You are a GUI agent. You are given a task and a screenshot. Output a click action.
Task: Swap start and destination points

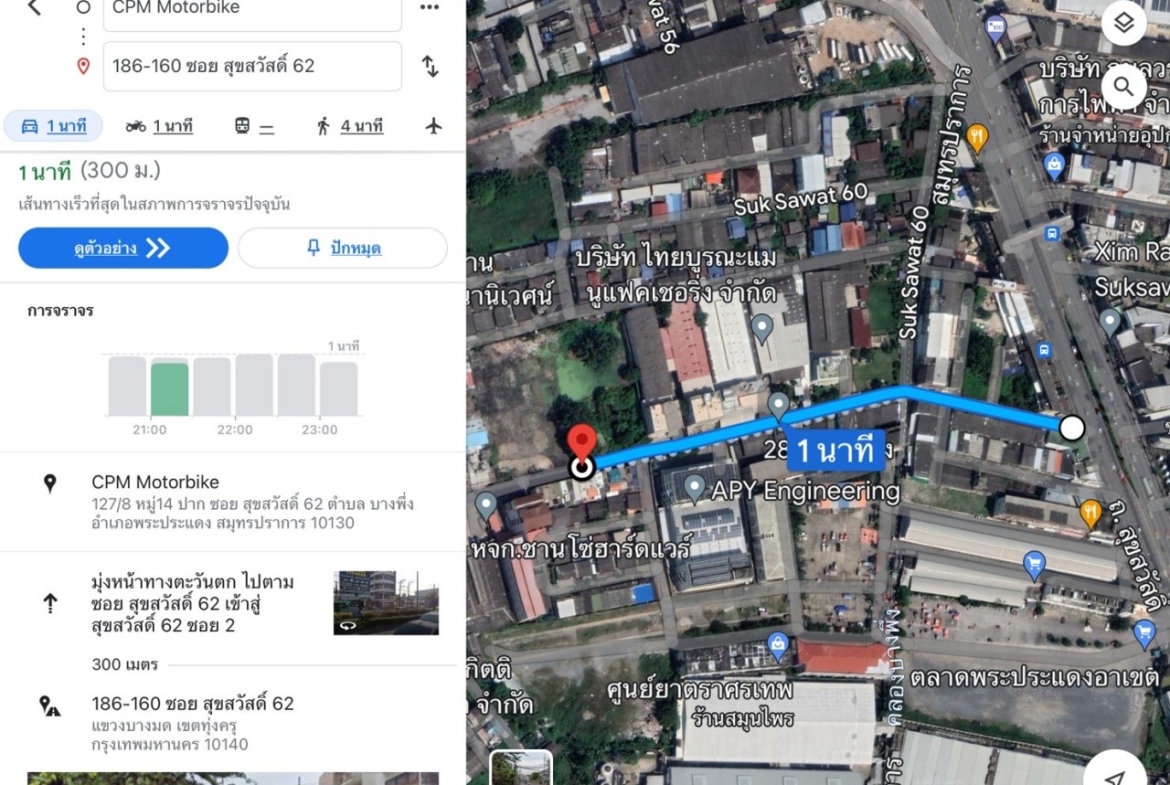point(430,66)
